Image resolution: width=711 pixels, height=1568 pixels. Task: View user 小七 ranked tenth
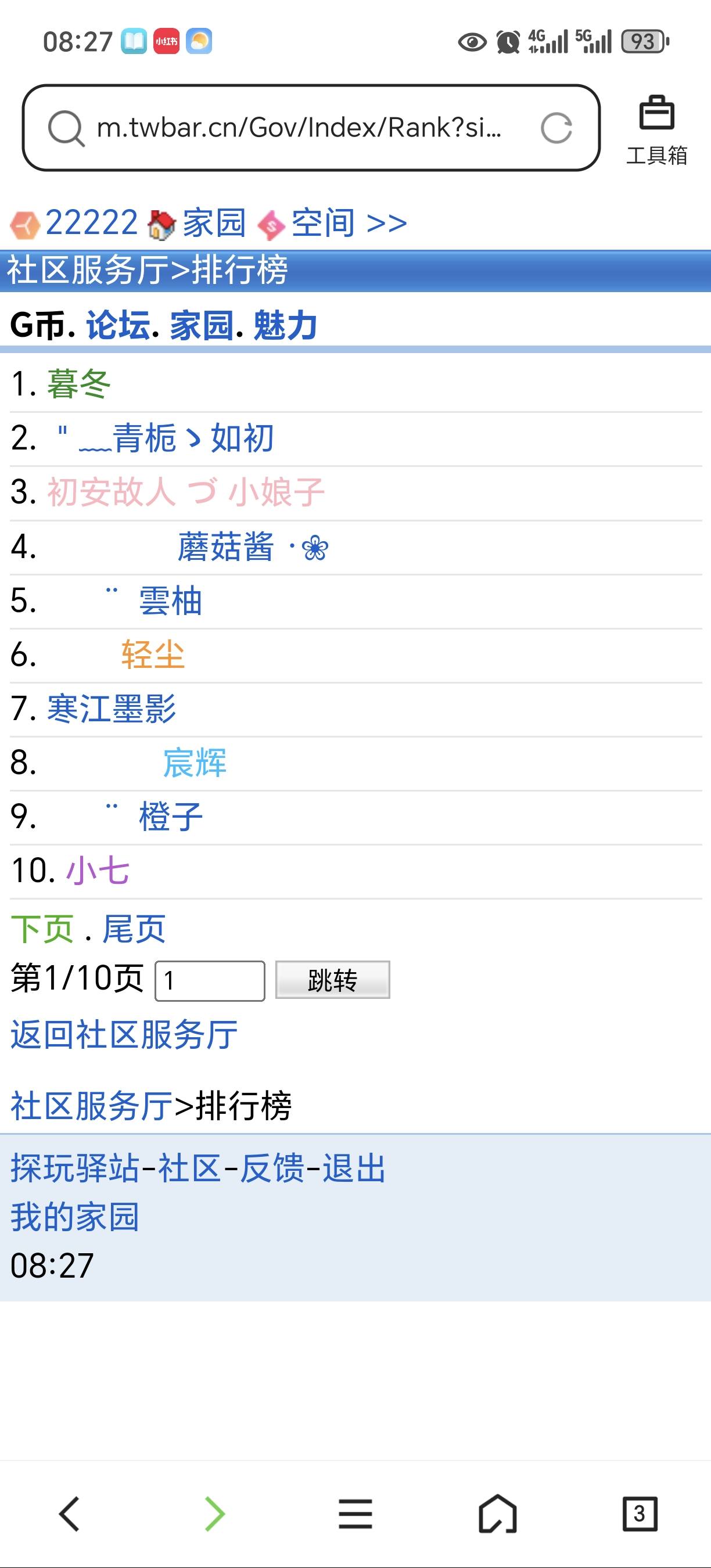(x=98, y=871)
